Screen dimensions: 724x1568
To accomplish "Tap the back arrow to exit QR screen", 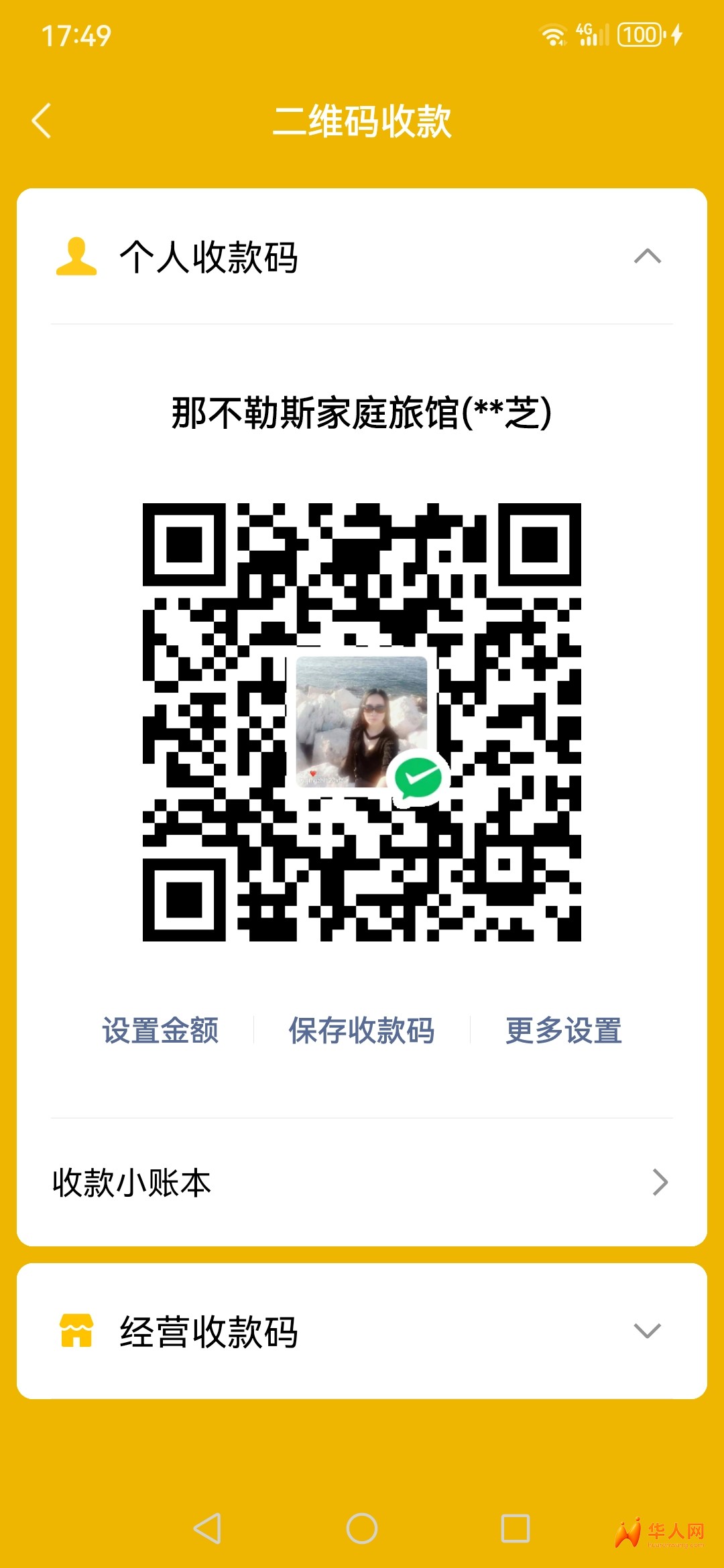I will pyautogui.click(x=42, y=119).
